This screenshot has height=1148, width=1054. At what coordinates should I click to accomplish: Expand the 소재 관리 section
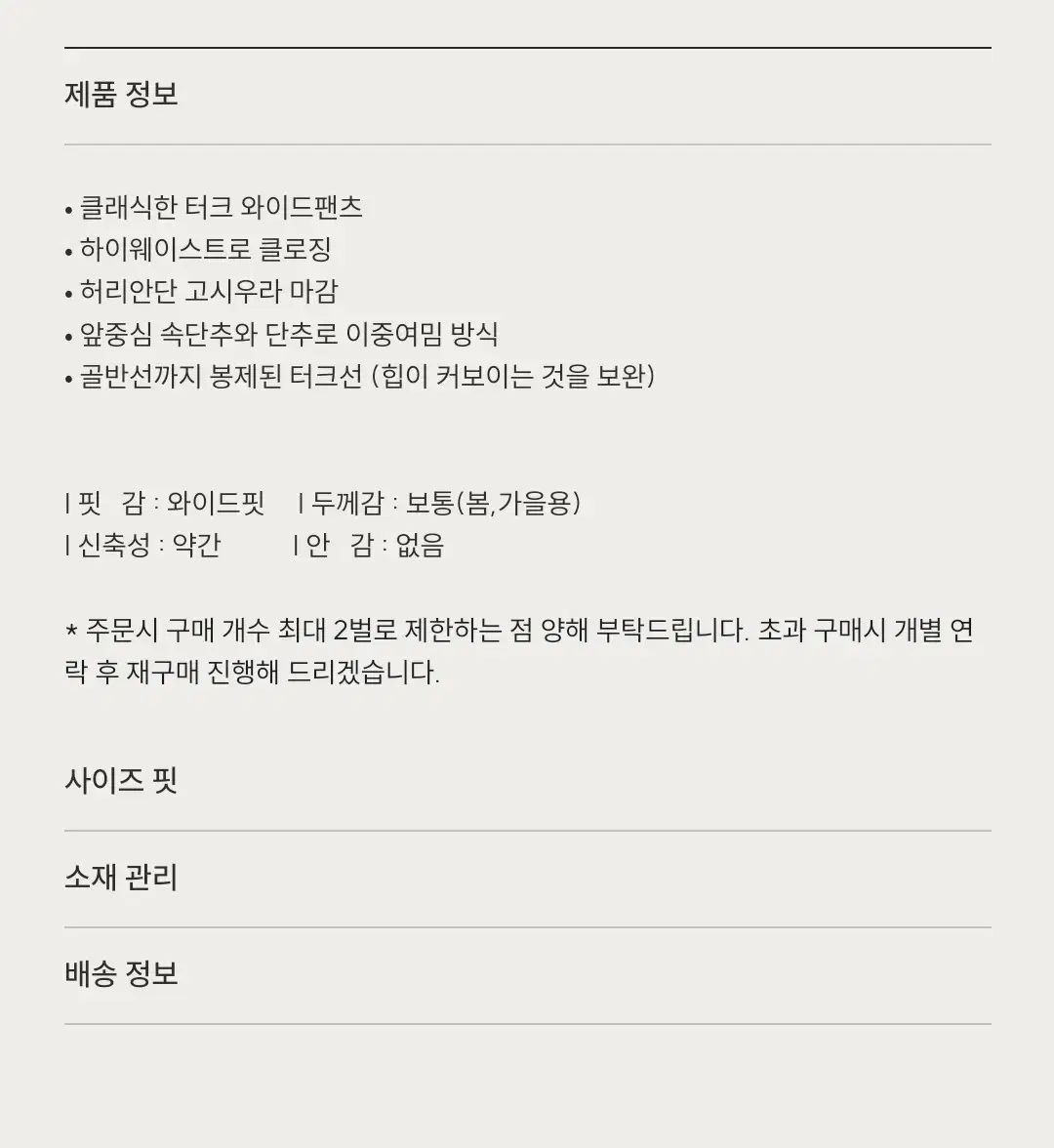[121, 878]
